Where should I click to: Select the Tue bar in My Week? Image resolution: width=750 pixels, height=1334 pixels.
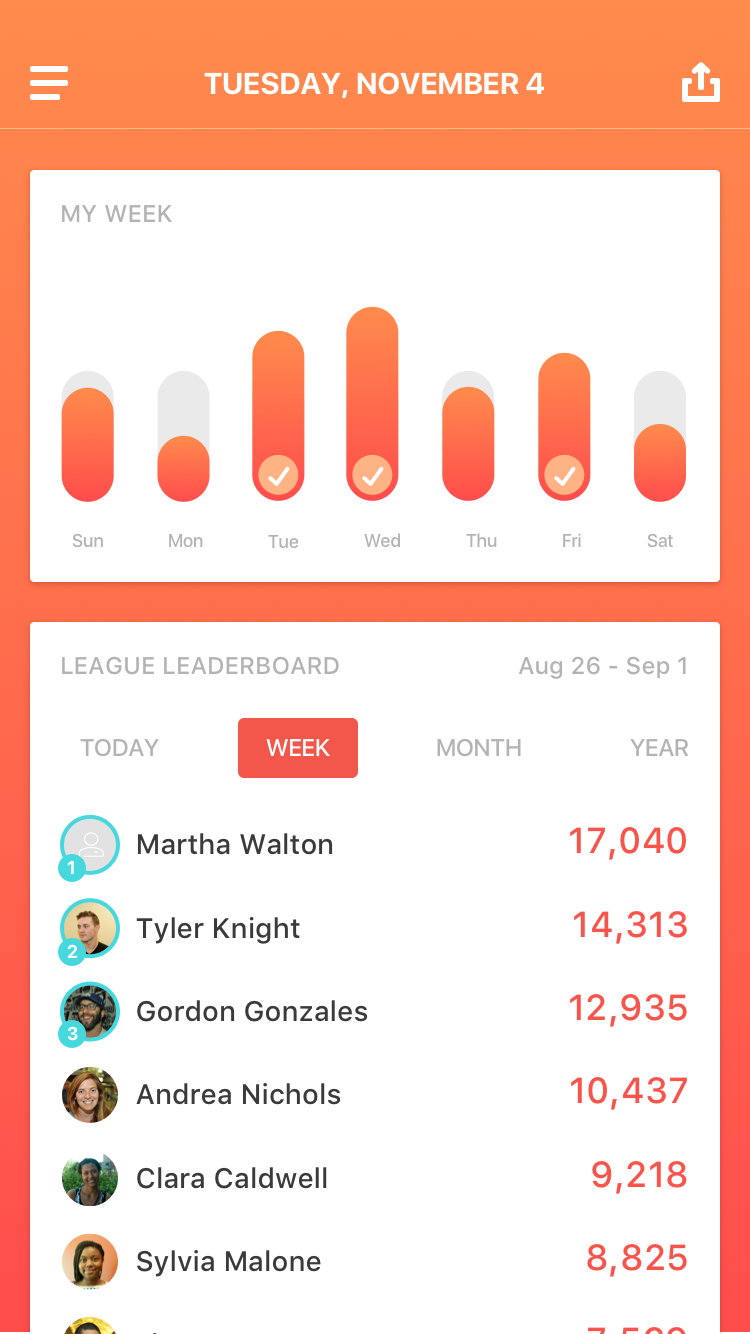[x=278, y=417]
